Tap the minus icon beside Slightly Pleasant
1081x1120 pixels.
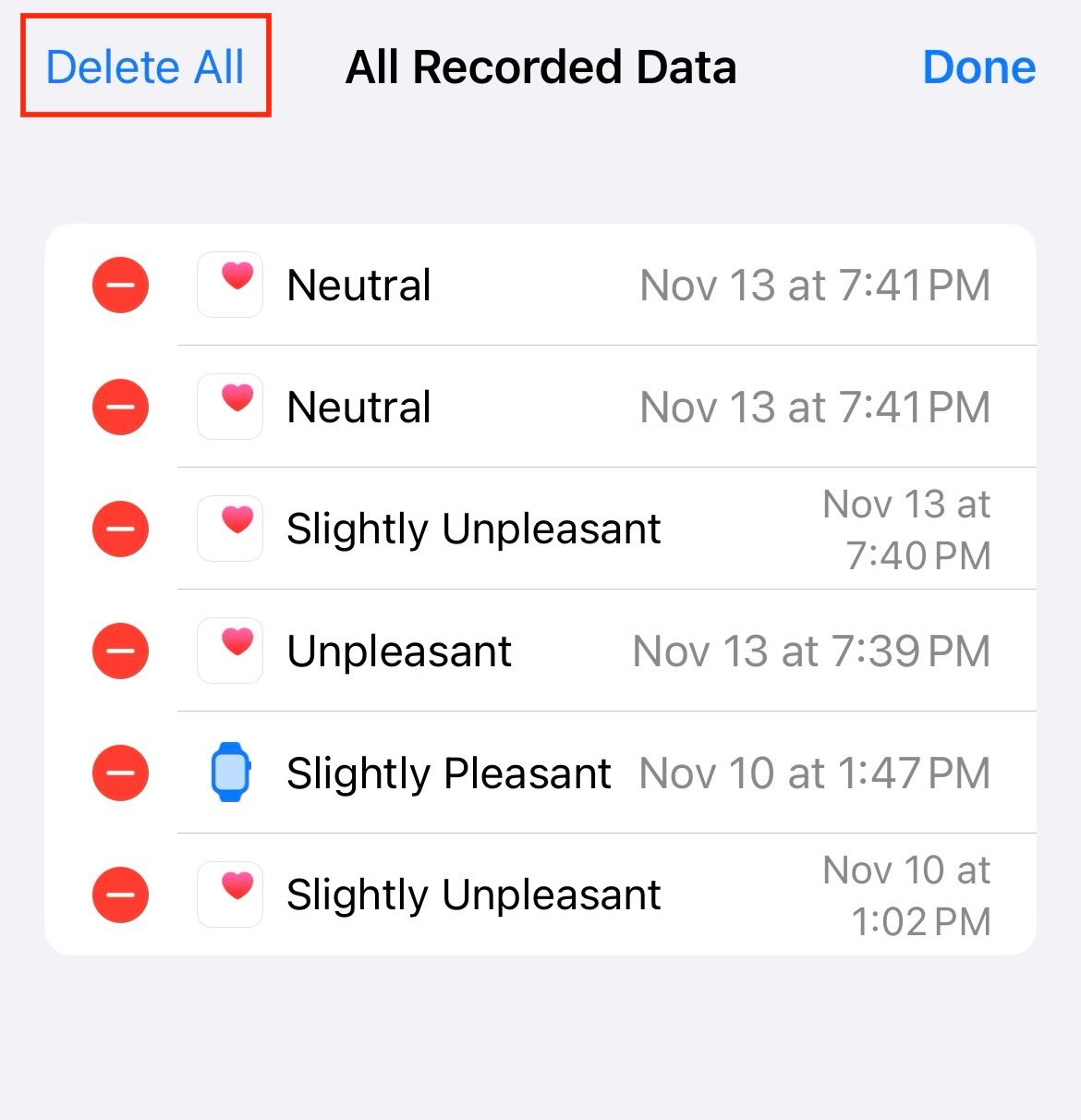pyautogui.click(x=120, y=773)
